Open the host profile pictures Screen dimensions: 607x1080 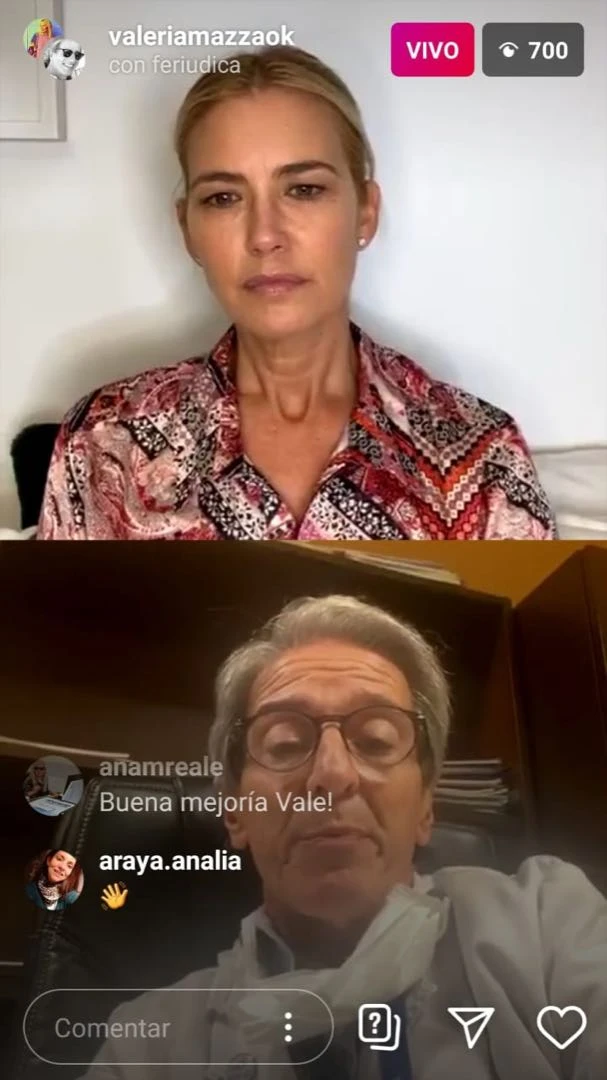tap(54, 49)
